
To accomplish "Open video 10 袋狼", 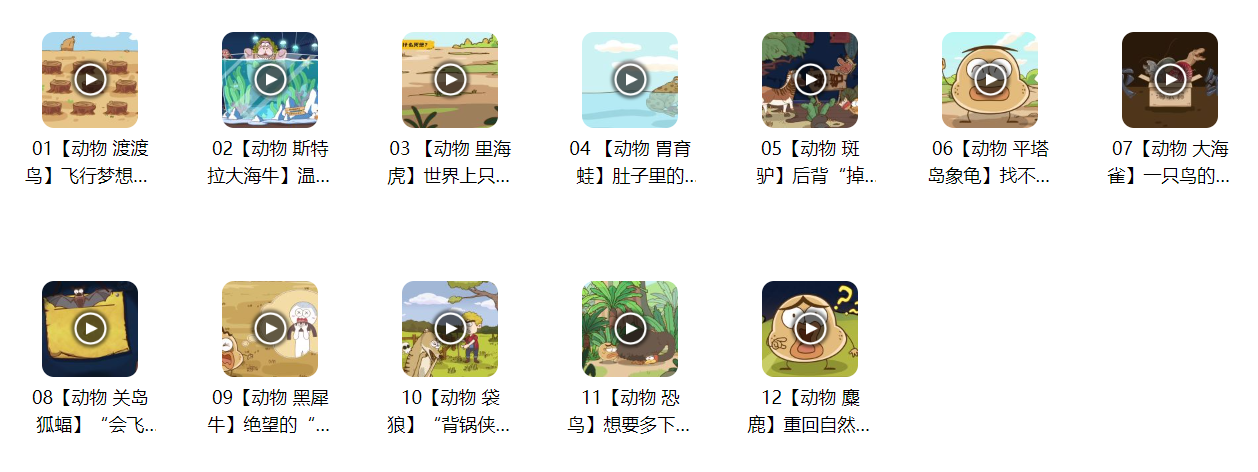I will click(x=450, y=328).
